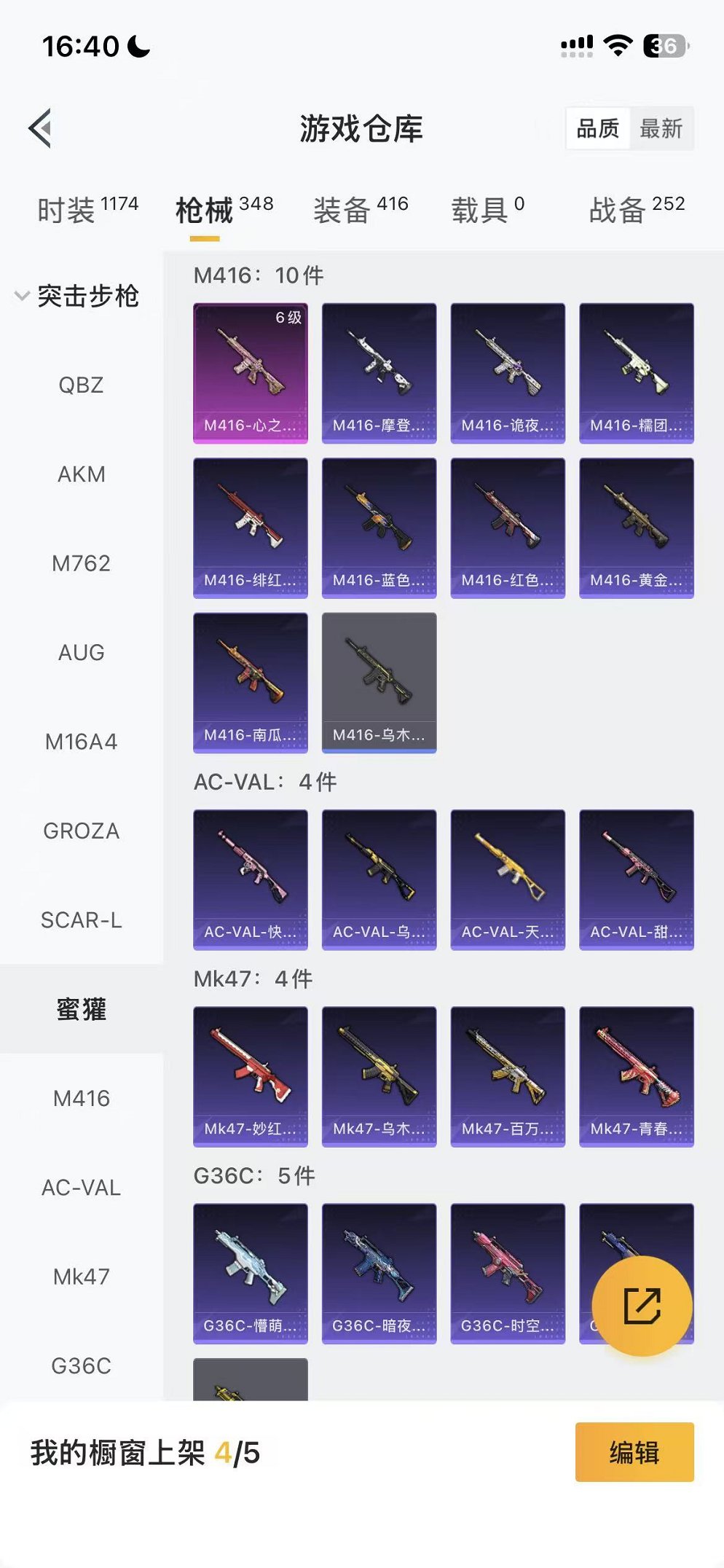724x1568 pixels.
Task: Open the M416-摩登 skin tile
Action: 379,372
